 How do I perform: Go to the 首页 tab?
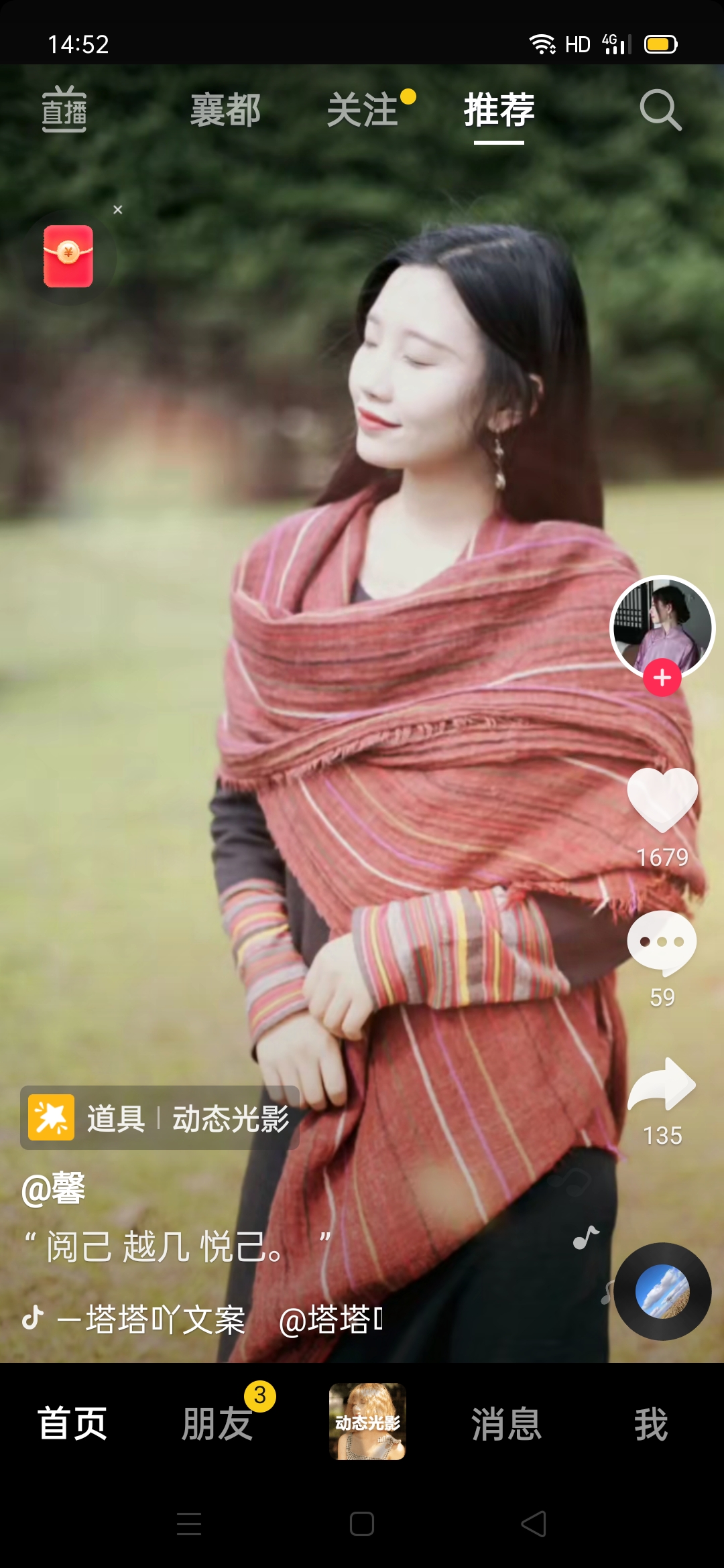click(72, 1423)
